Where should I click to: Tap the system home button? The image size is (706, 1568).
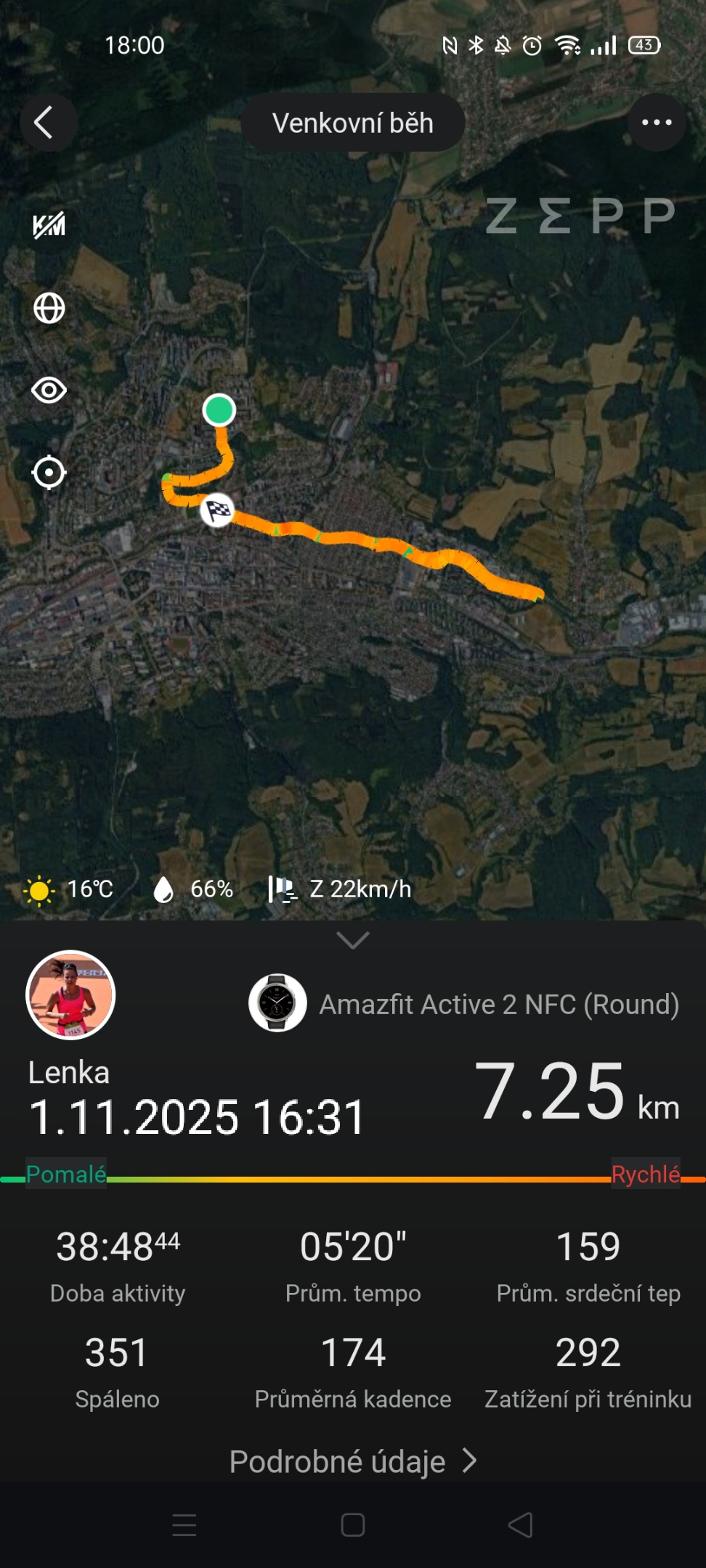click(x=353, y=1525)
